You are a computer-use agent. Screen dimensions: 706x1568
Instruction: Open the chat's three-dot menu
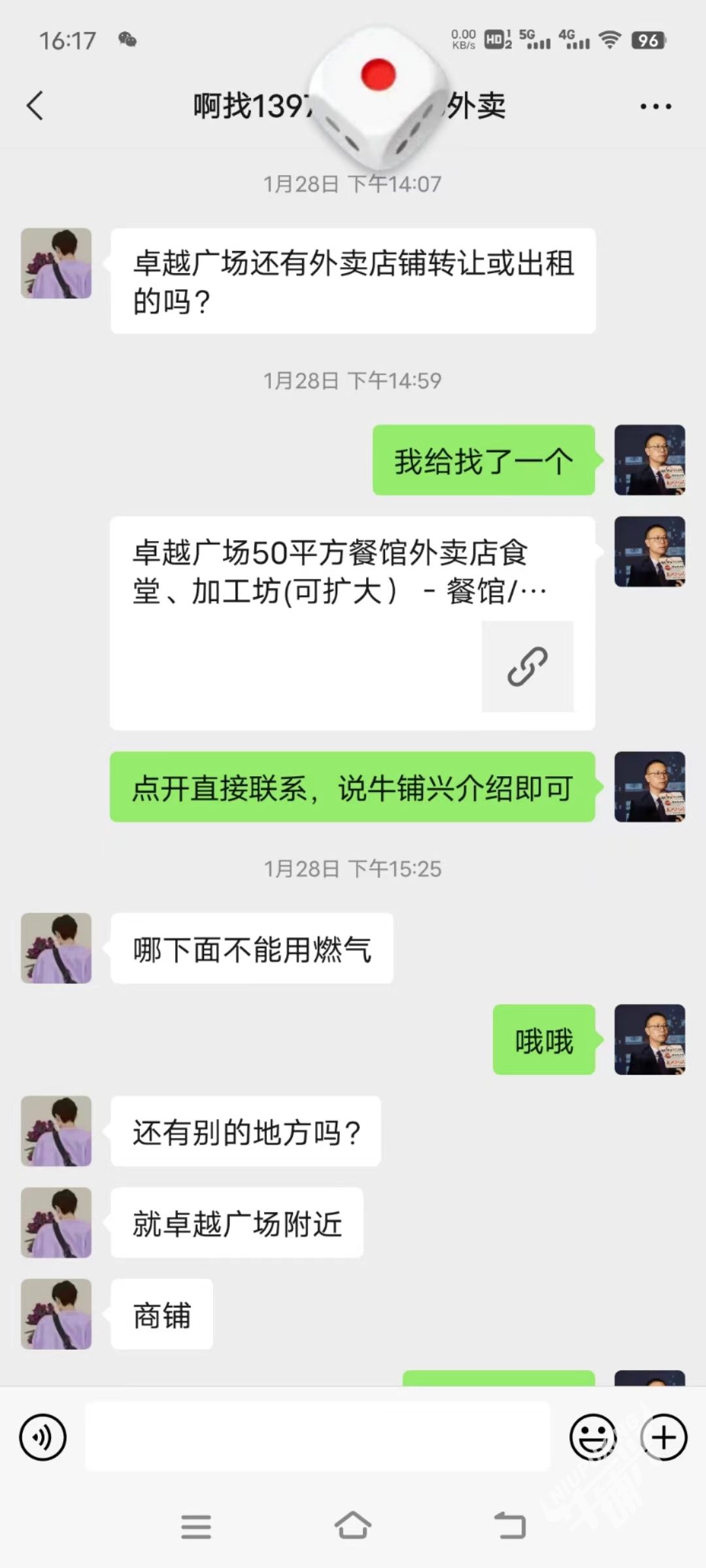pos(655,106)
